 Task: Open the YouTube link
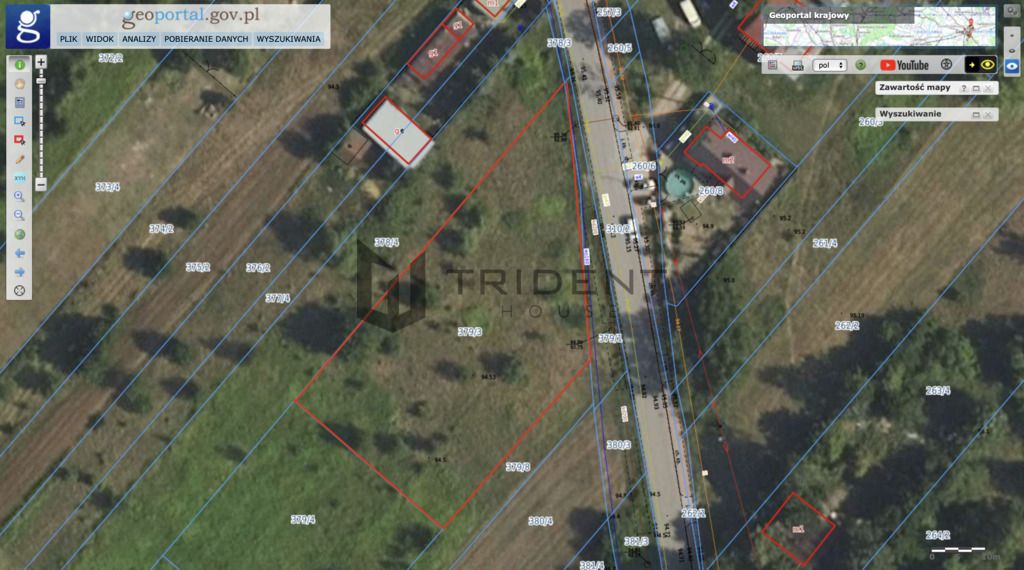click(x=905, y=65)
